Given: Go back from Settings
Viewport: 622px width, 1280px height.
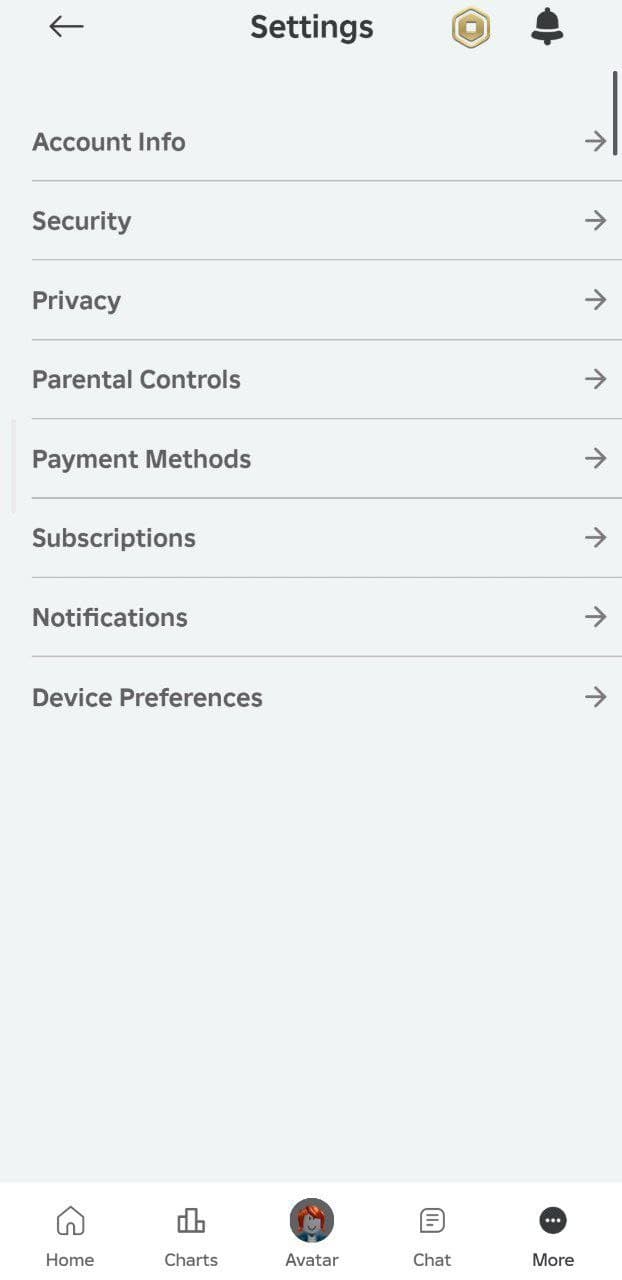Looking at the screenshot, I should tap(66, 27).
